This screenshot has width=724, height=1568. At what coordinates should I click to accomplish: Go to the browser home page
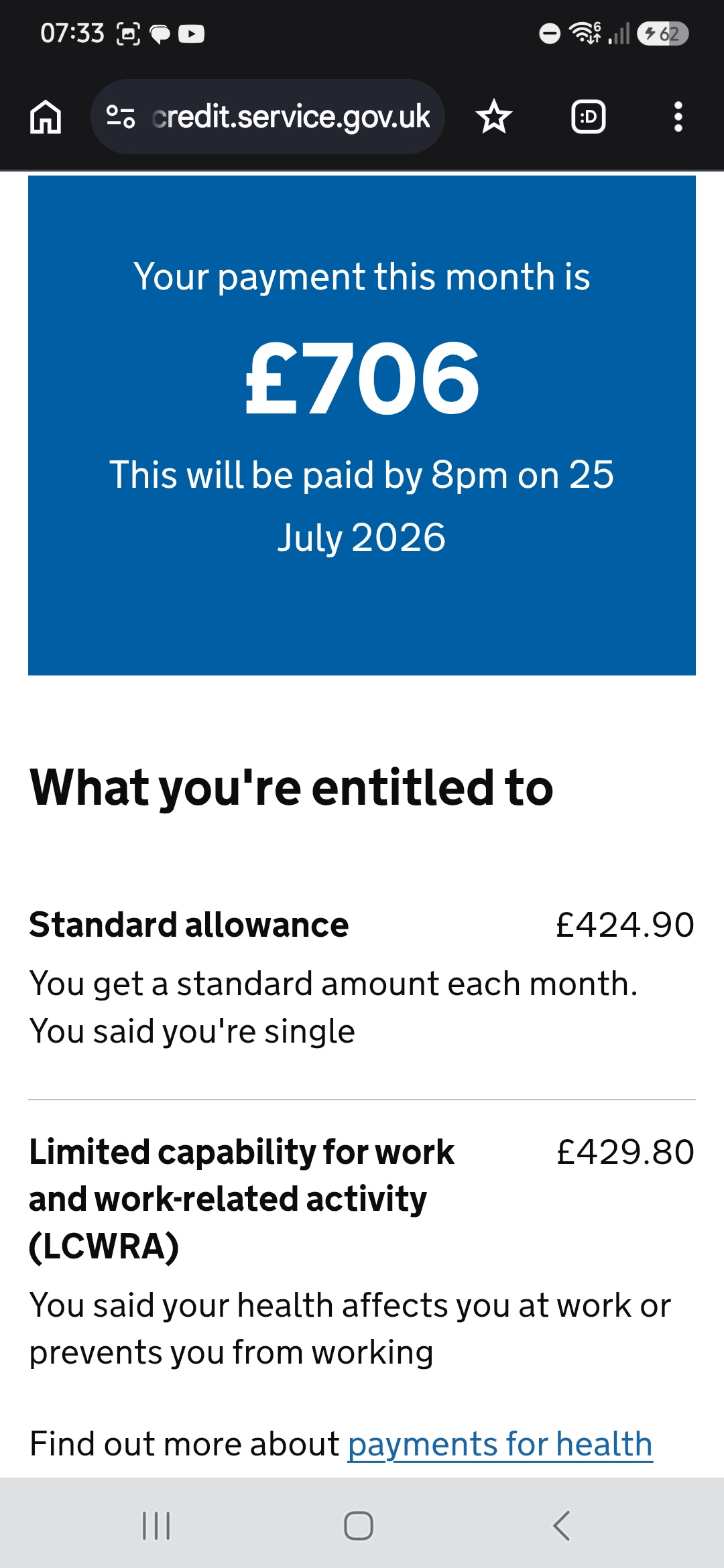tap(46, 117)
